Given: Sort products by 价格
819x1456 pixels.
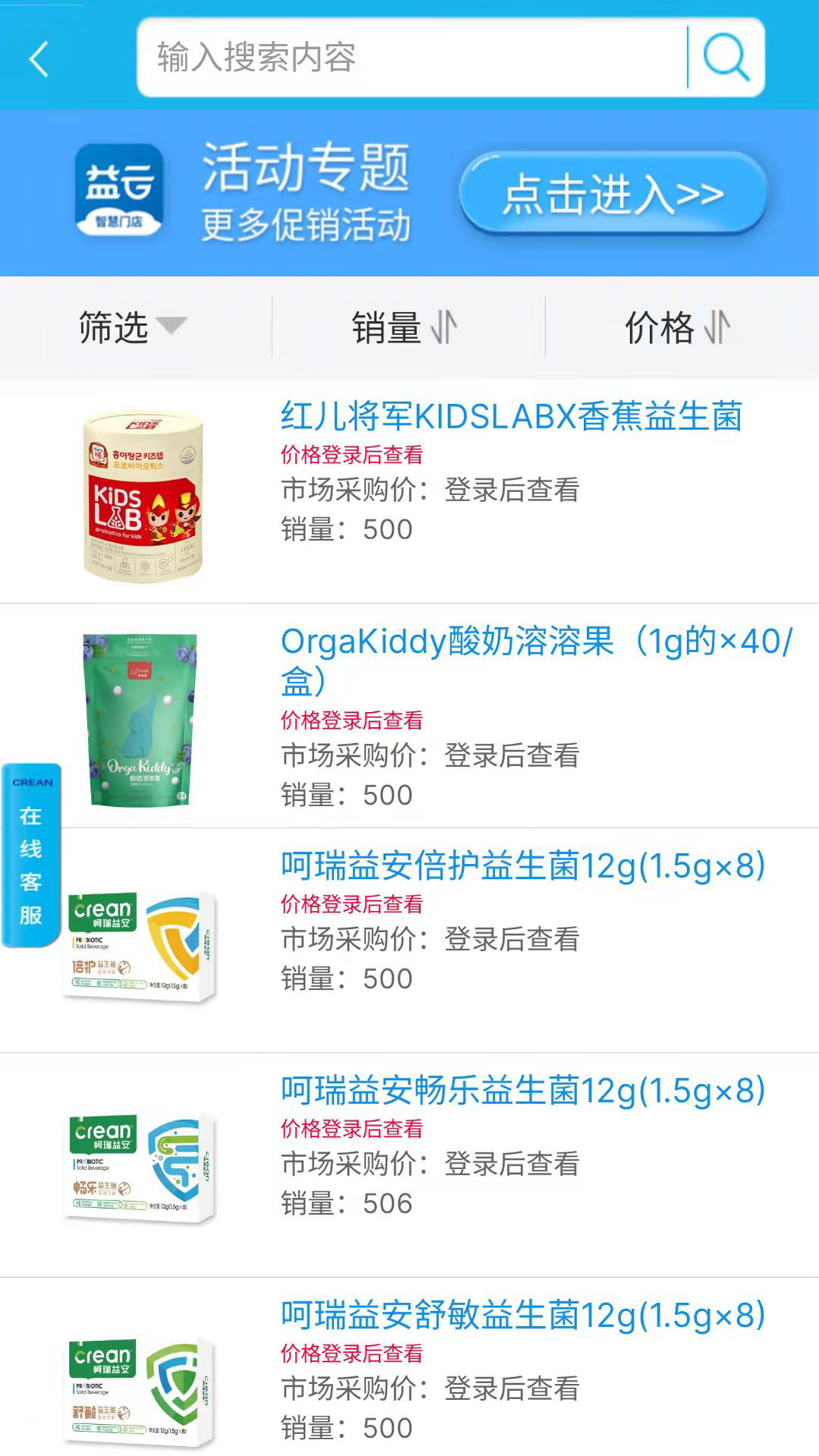Looking at the screenshot, I should [x=677, y=328].
